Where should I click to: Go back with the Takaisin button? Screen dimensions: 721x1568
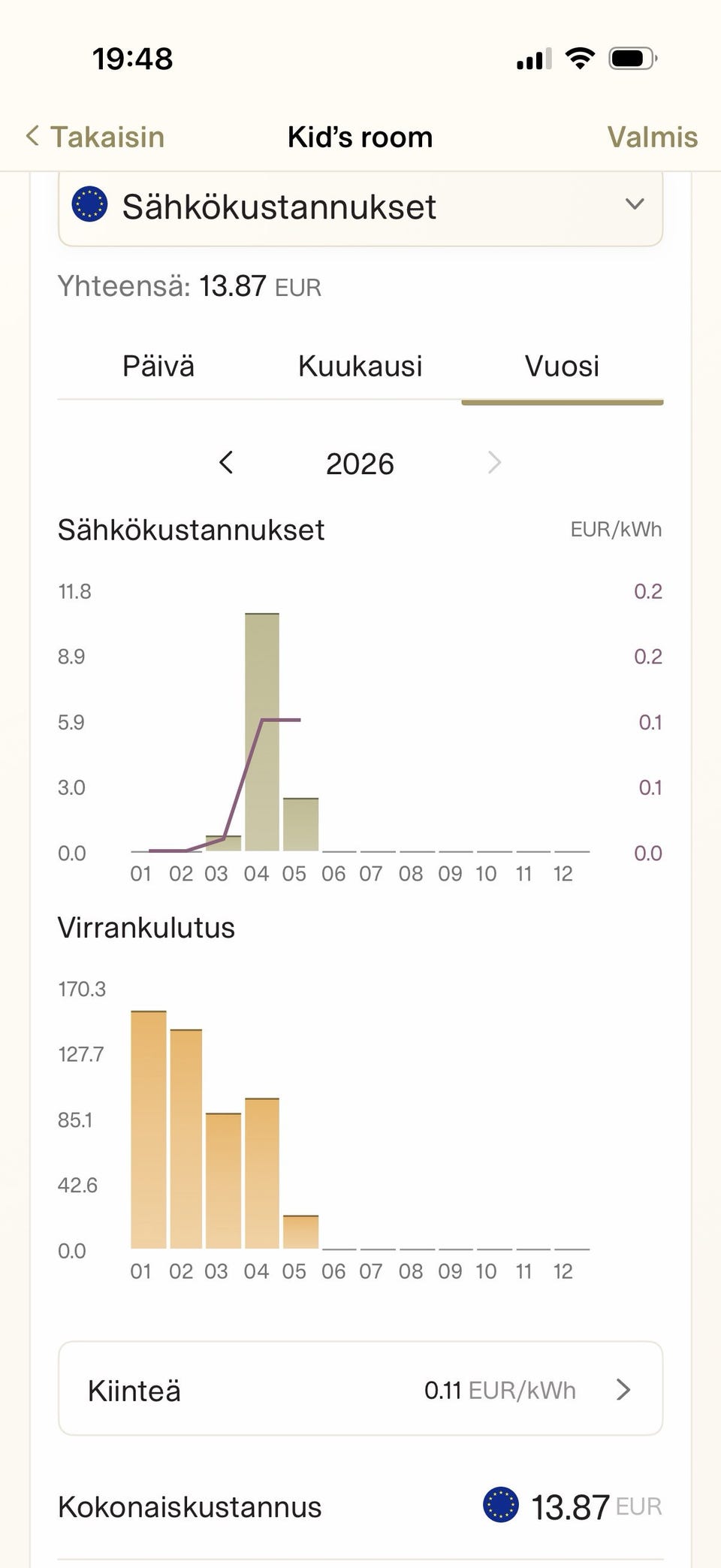[x=95, y=137]
